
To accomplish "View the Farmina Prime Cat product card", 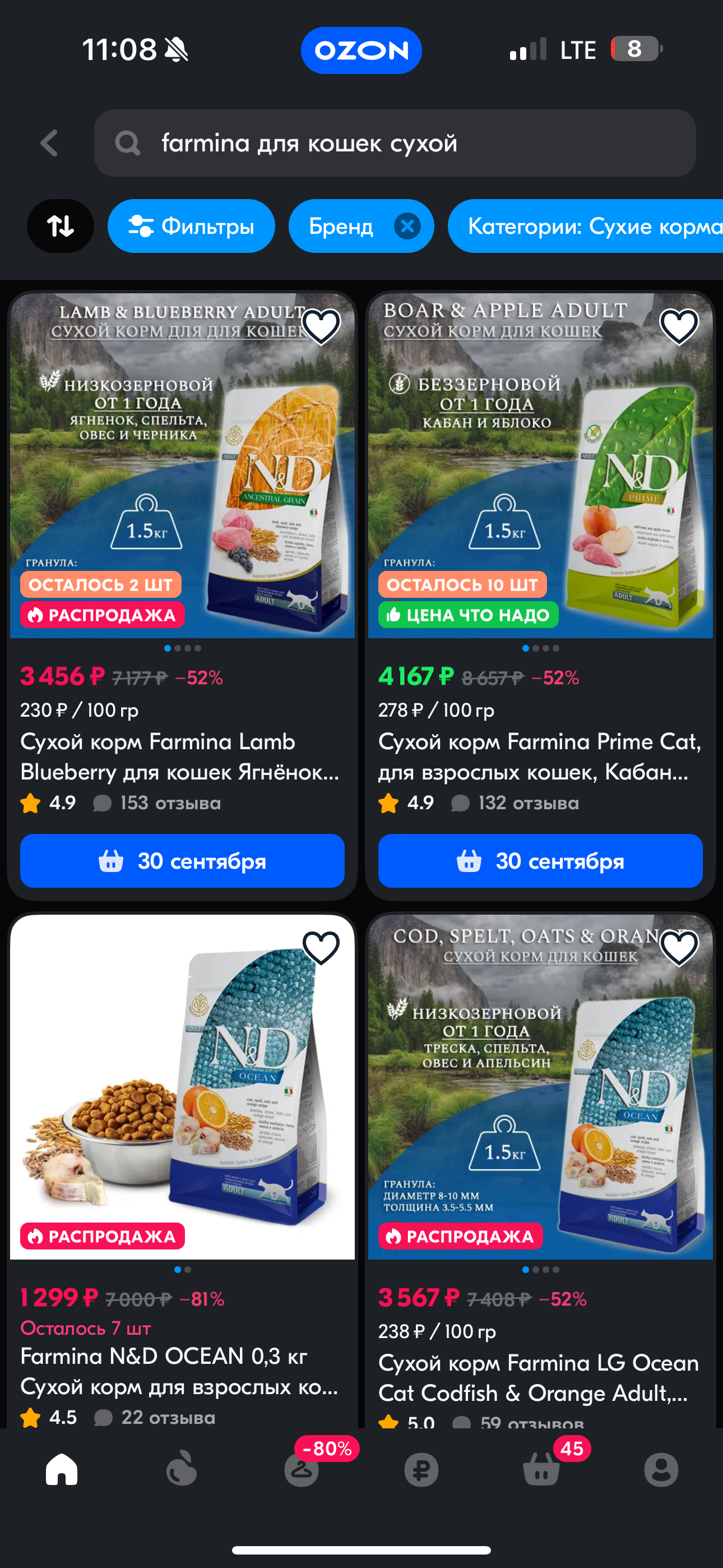I will point(539,757).
